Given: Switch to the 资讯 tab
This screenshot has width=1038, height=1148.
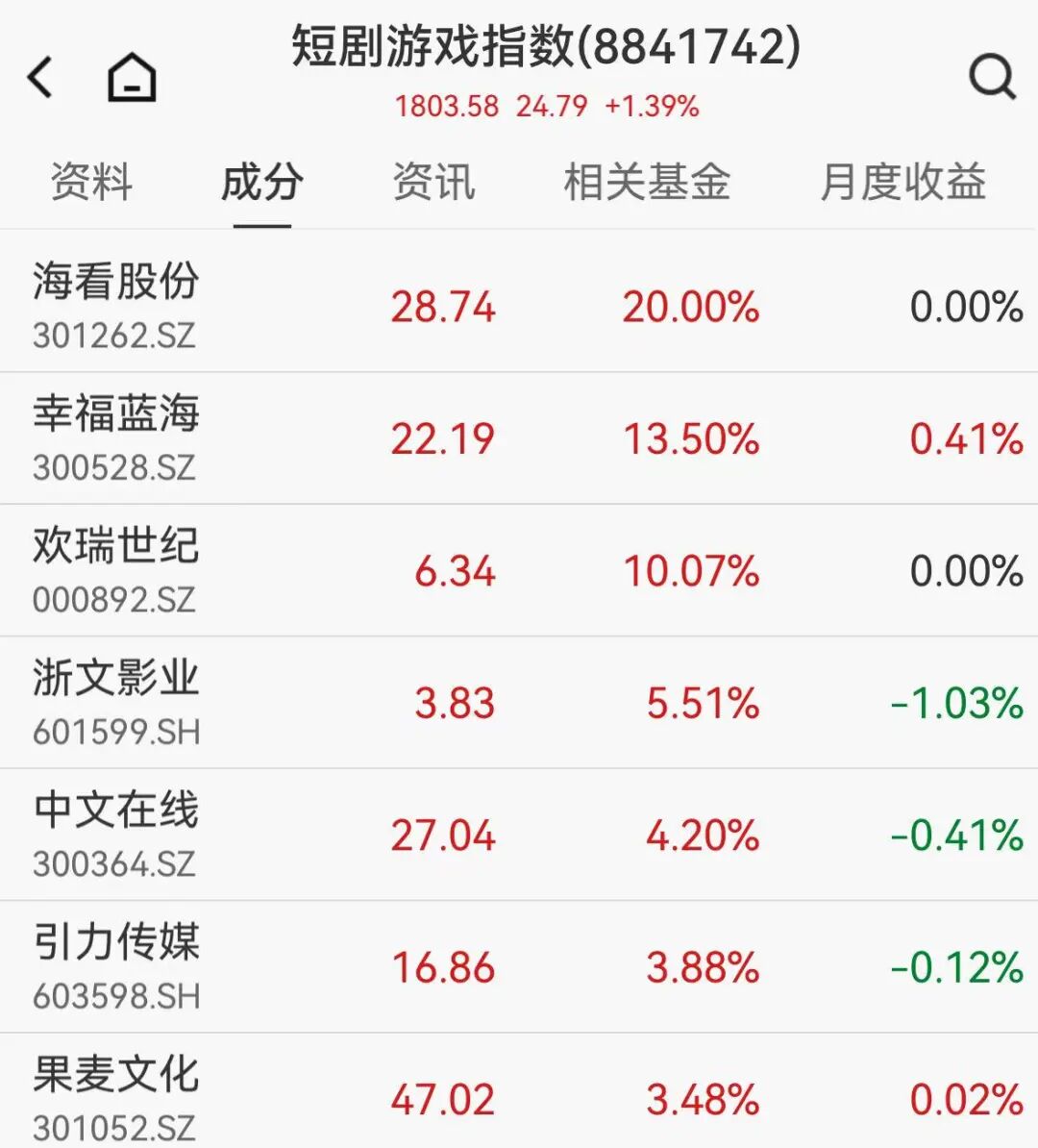Looking at the screenshot, I should [x=433, y=183].
